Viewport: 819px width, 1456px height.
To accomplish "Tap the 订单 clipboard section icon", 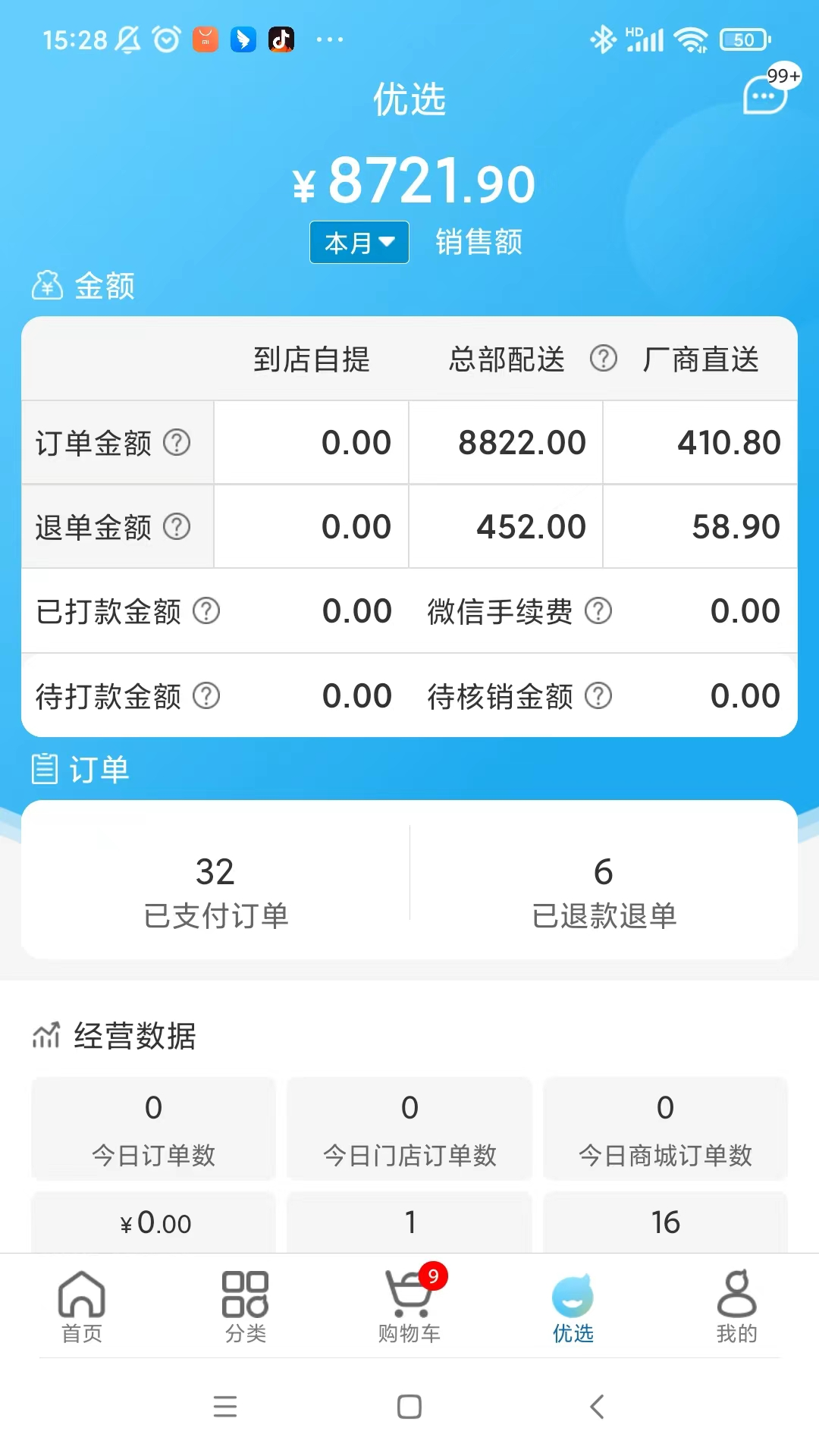I will pyautogui.click(x=43, y=770).
